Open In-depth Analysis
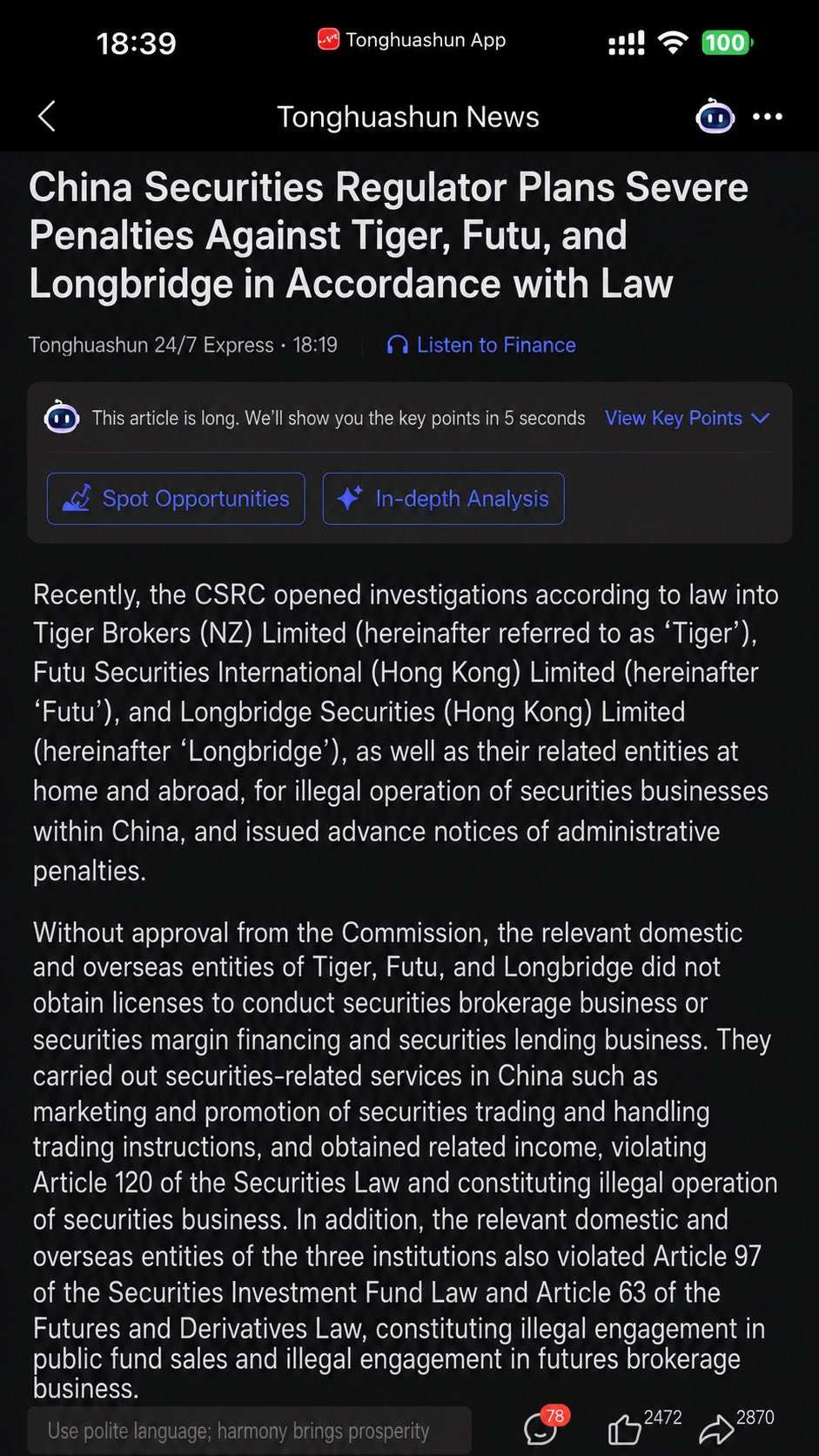The height and width of the screenshot is (1456, 819). point(443,498)
